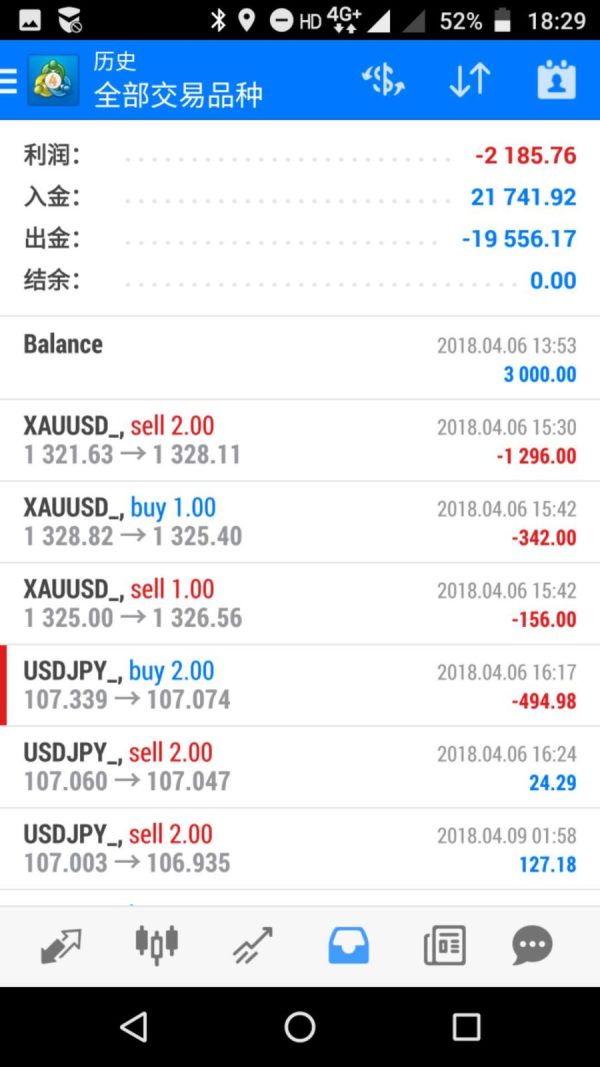This screenshot has height=1067, width=600.
Task: Select the History inbox tab
Action: click(x=348, y=946)
